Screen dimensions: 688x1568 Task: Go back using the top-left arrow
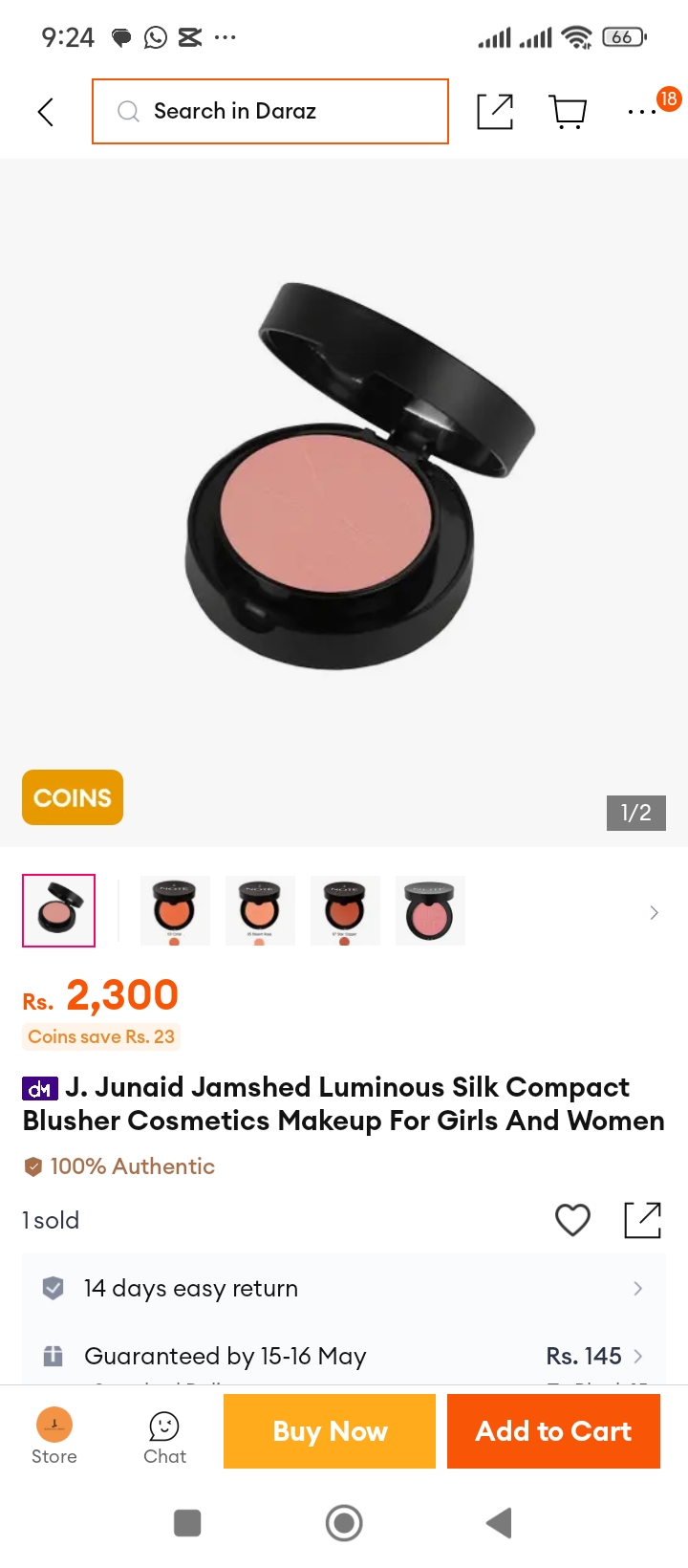[x=45, y=112]
